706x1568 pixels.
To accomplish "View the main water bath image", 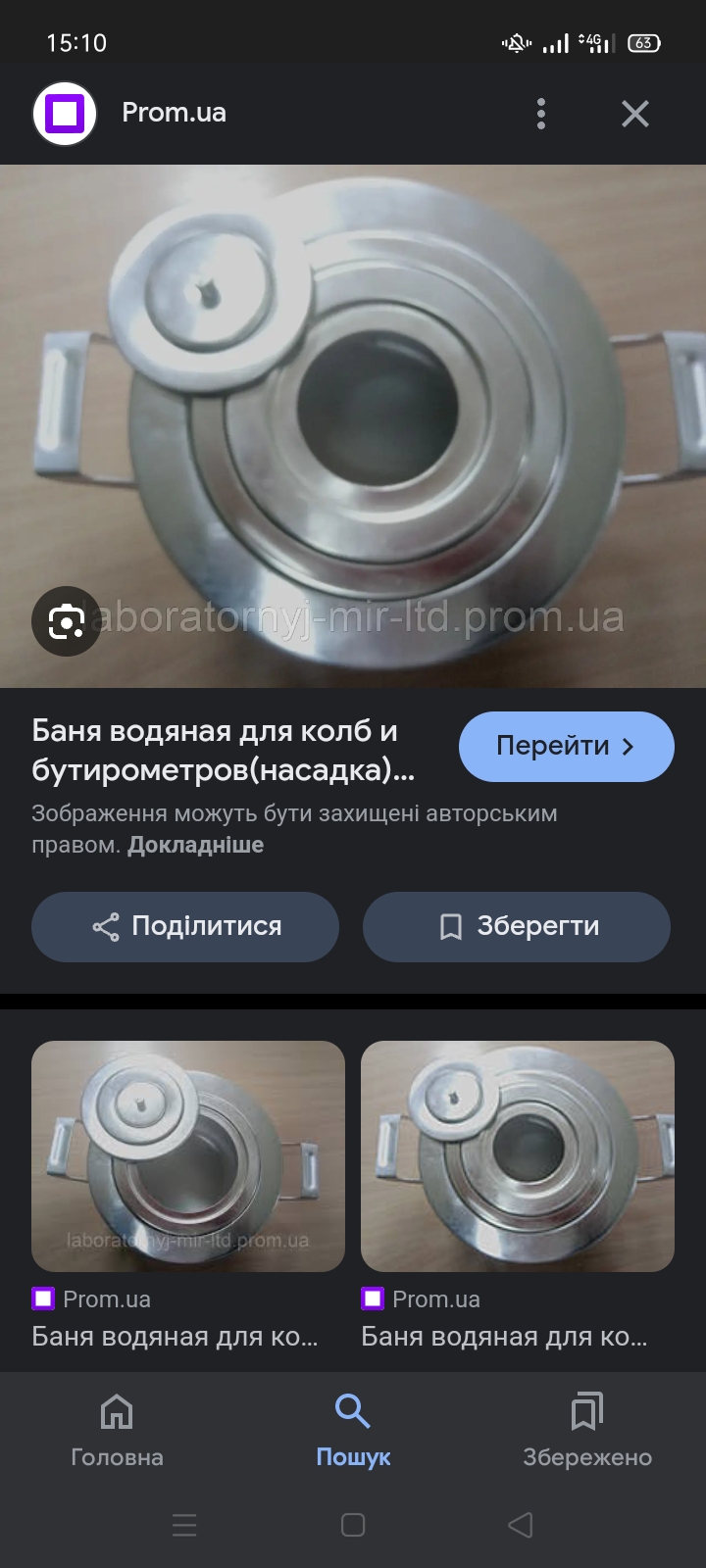I will [x=353, y=425].
